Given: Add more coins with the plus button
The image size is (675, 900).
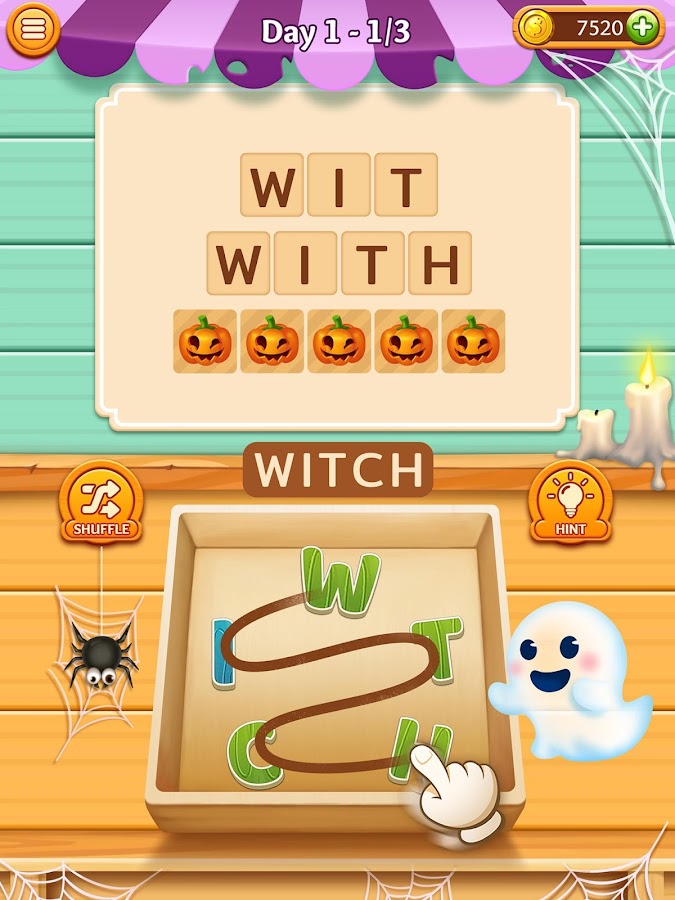Looking at the screenshot, I should tap(644, 28).
